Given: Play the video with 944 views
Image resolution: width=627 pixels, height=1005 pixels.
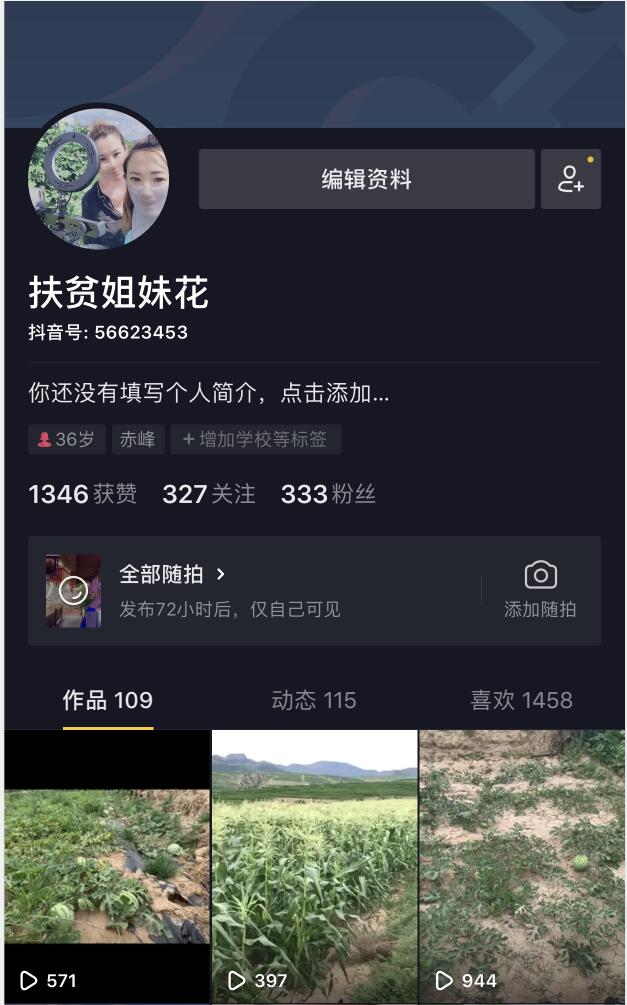Looking at the screenshot, I should (522, 867).
